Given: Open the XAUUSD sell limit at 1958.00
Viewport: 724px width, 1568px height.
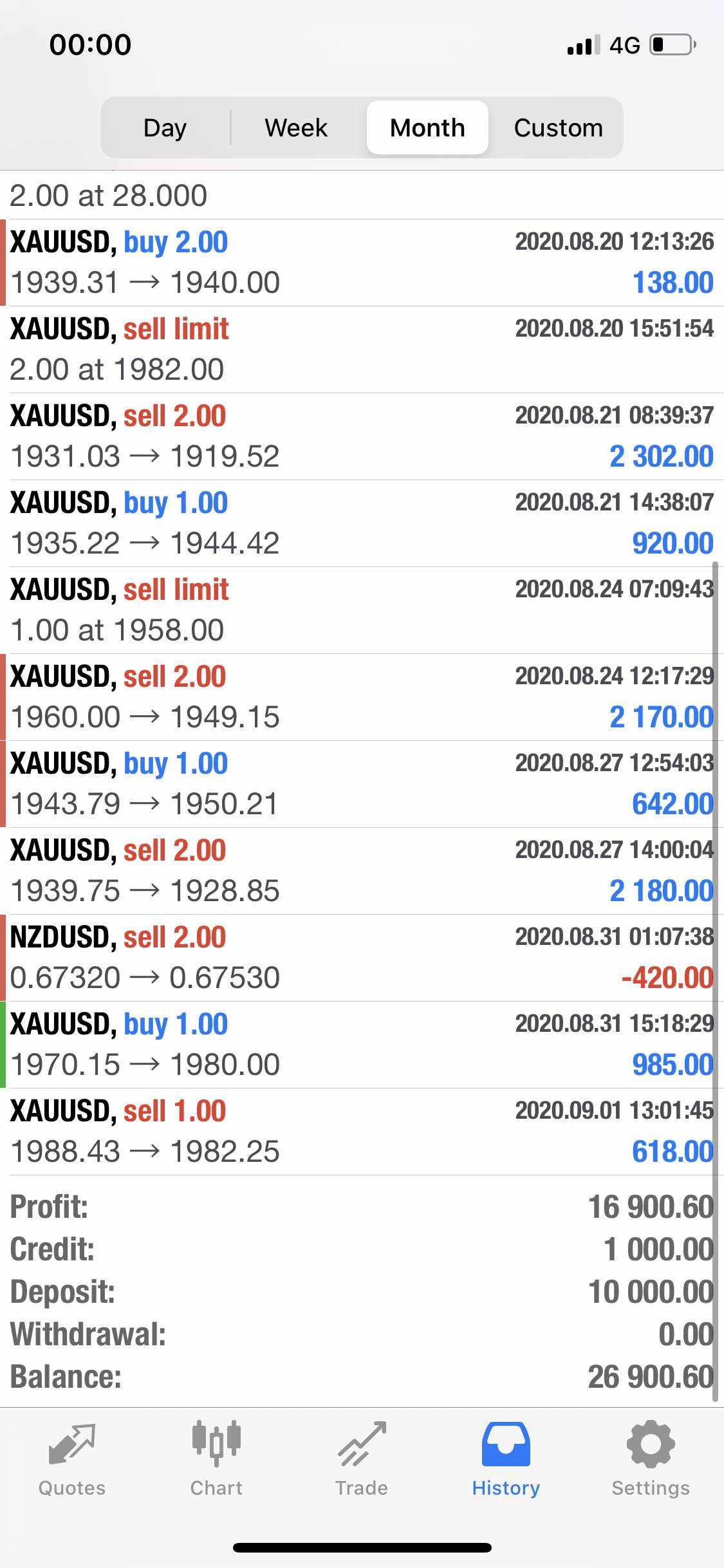Looking at the screenshot, I should tap(362, 610).
